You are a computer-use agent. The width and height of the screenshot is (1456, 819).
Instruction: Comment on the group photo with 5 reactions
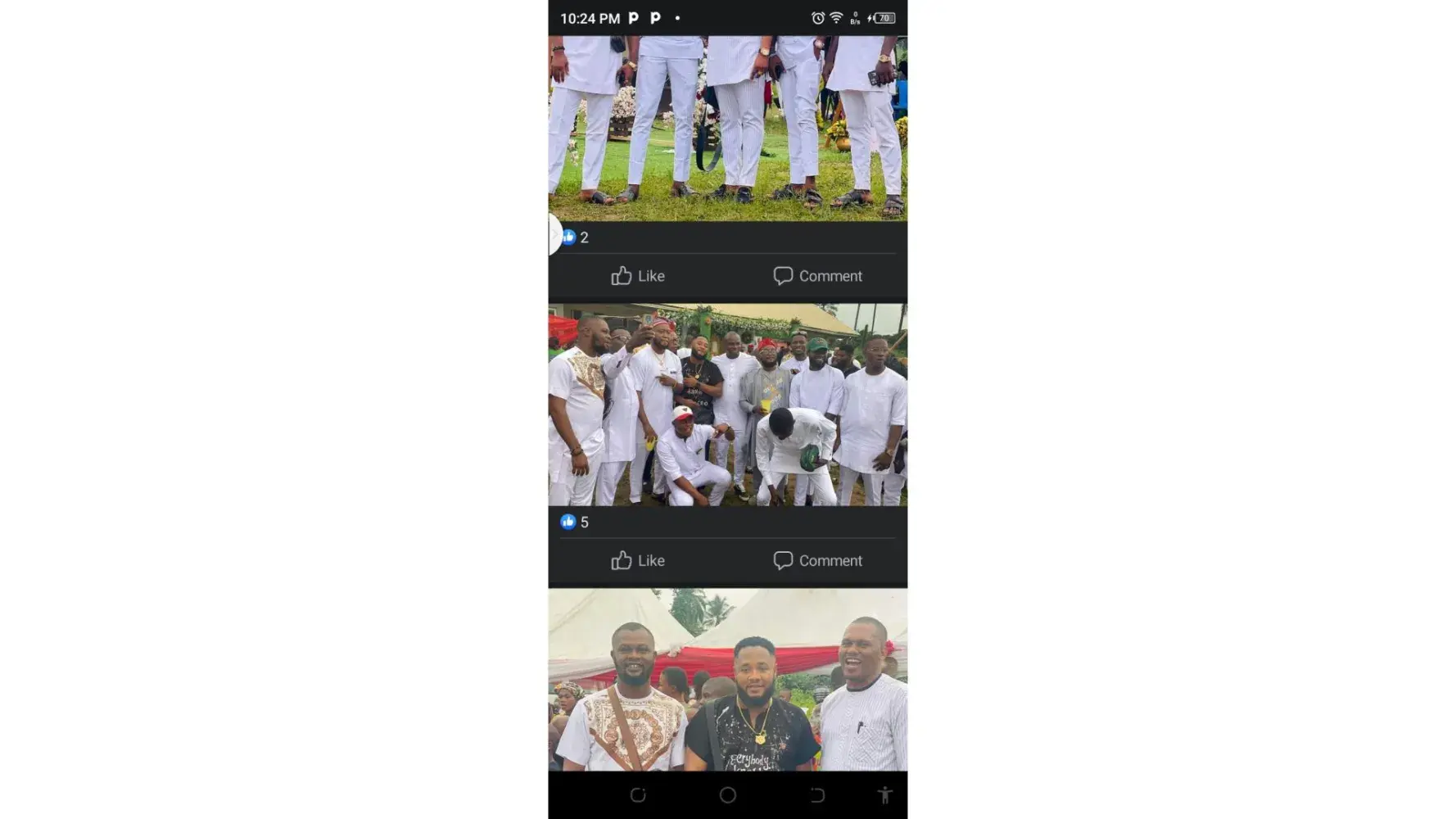pyautogui.click(x=817, y=561)
